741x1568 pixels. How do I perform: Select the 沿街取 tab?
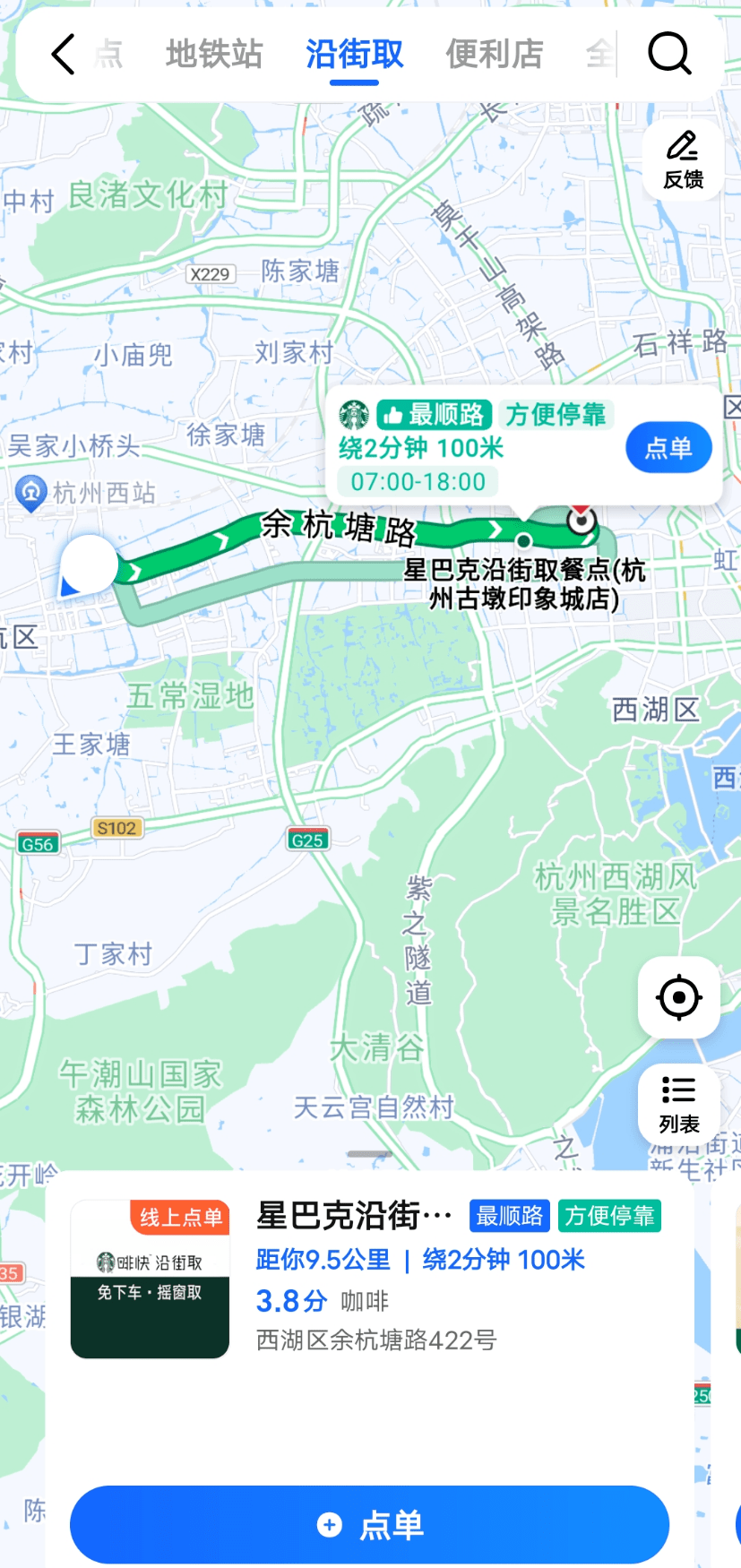coord(355,55)
